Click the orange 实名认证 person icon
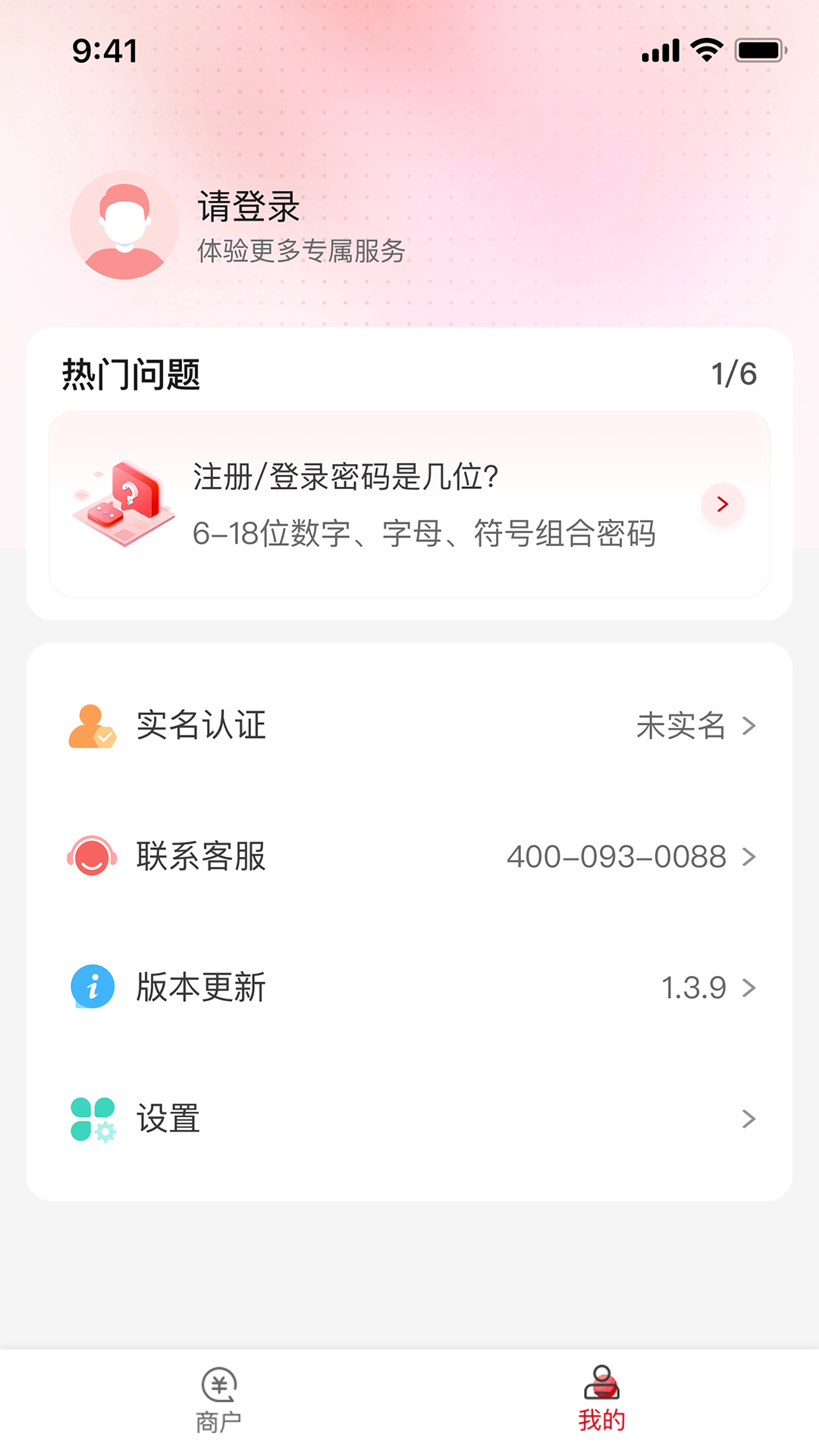The image size is (819, 1456). point(91,726)
